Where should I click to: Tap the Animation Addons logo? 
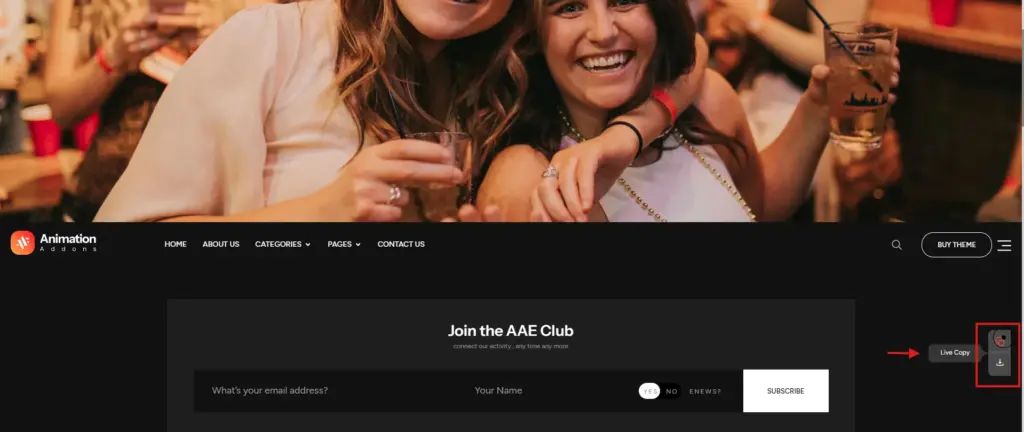click(54, 243)
